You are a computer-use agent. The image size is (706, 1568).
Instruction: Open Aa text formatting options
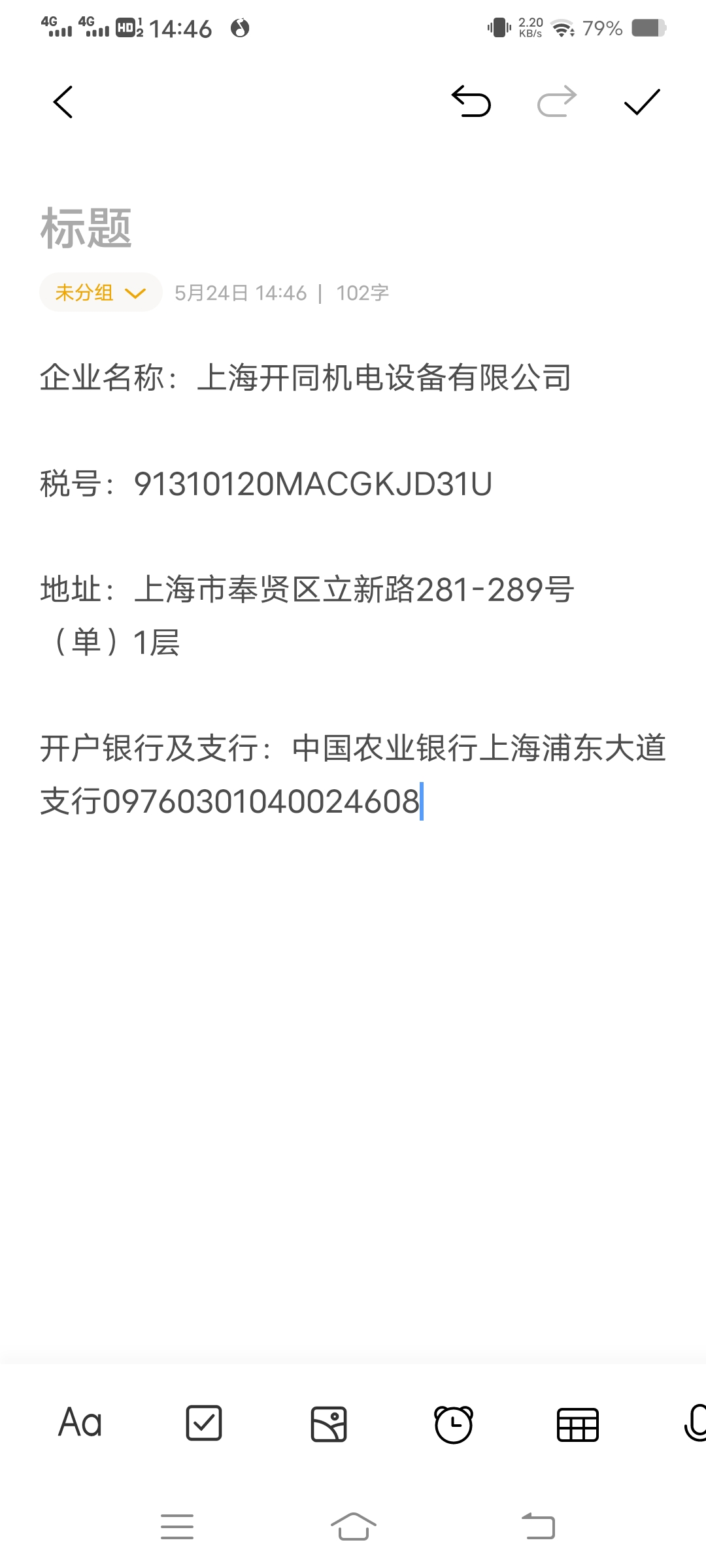(x=80, y=1423)
